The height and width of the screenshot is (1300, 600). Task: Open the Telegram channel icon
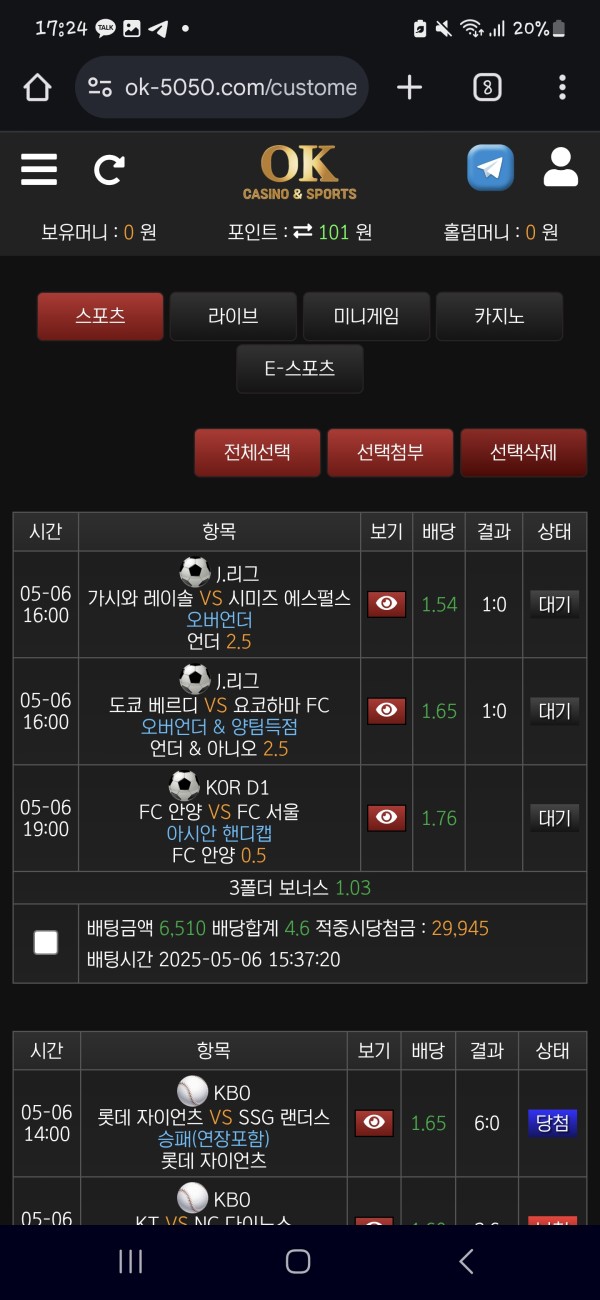coord(490,168)
